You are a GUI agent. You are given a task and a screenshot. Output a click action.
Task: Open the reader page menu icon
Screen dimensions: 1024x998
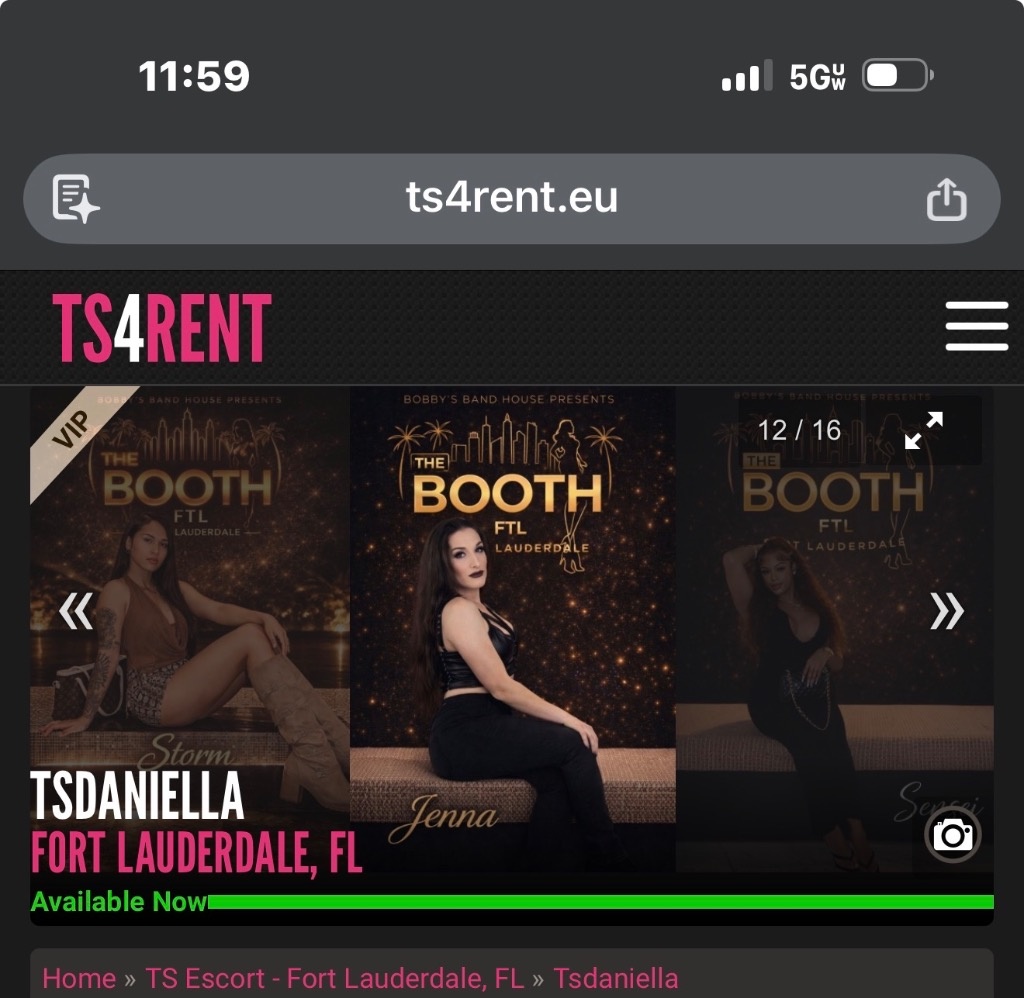coord(76,199)
